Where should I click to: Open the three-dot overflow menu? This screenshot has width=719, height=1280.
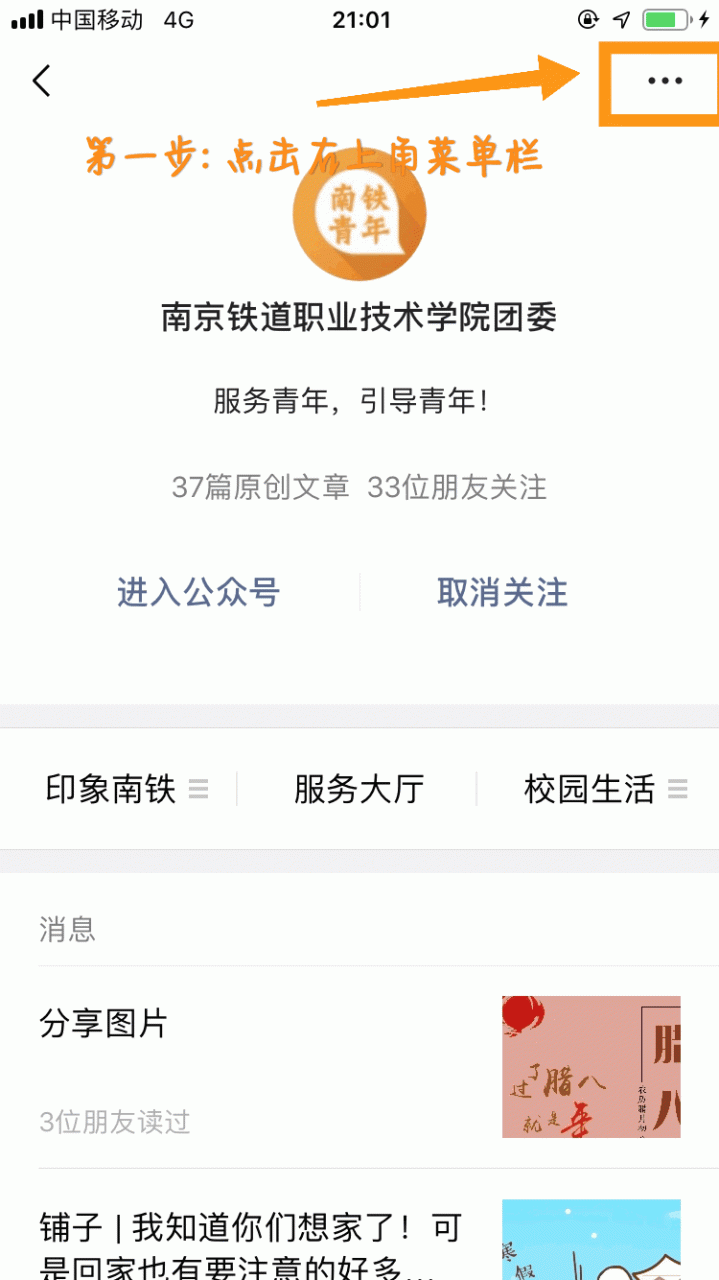pos(664,81)
